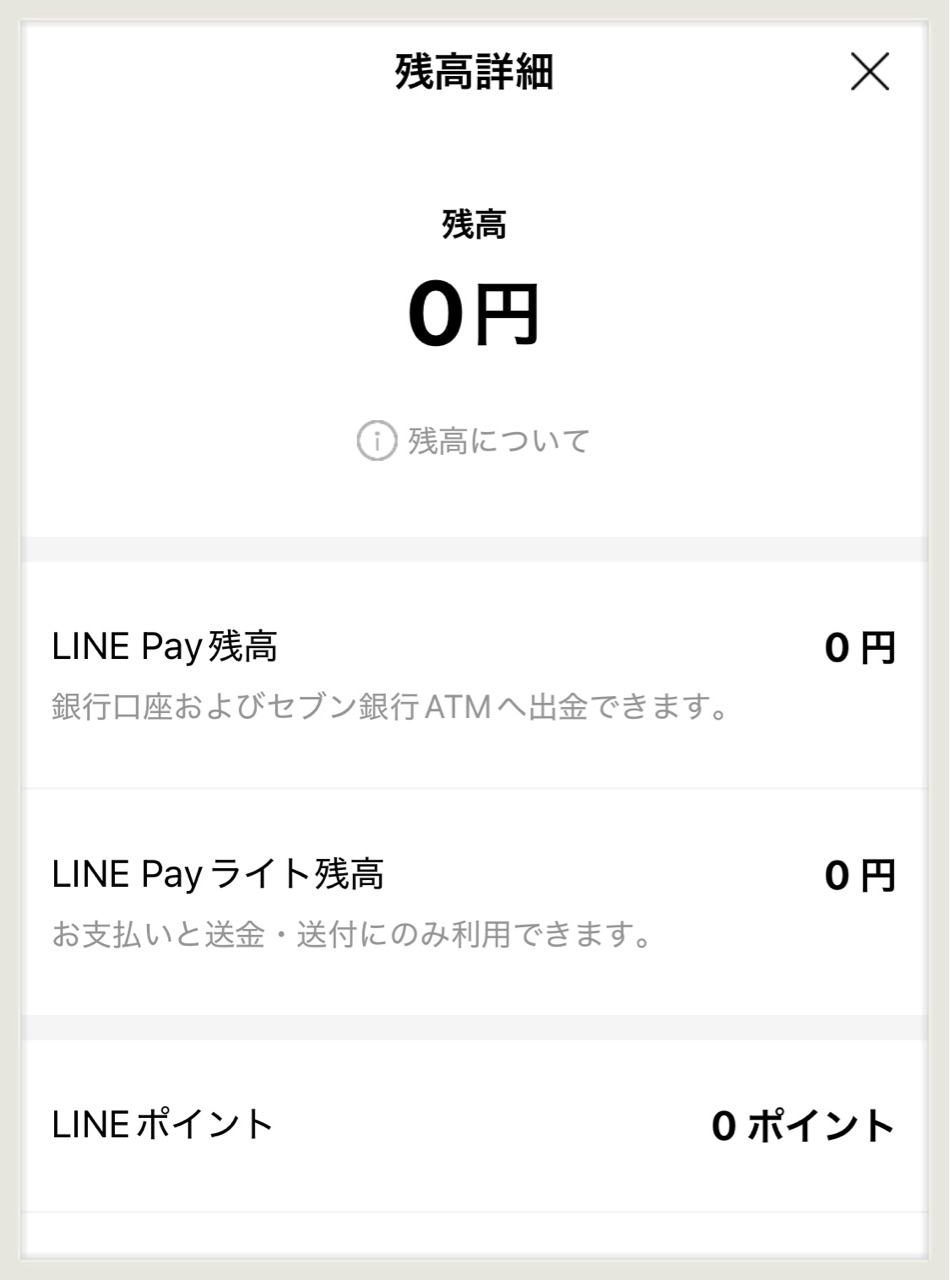Open the LINEポイント row
950x1280 pixels.
(x=475, y=1126)
